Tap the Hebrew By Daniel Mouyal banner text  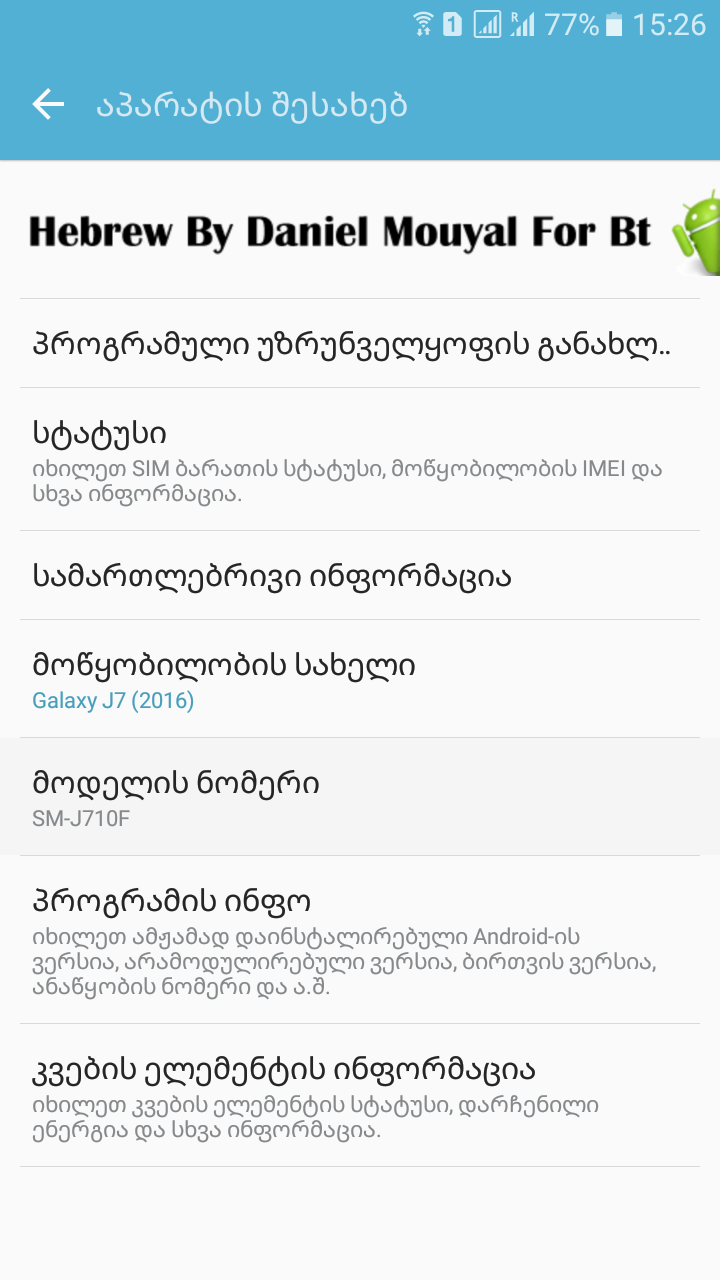click(340, 230)
